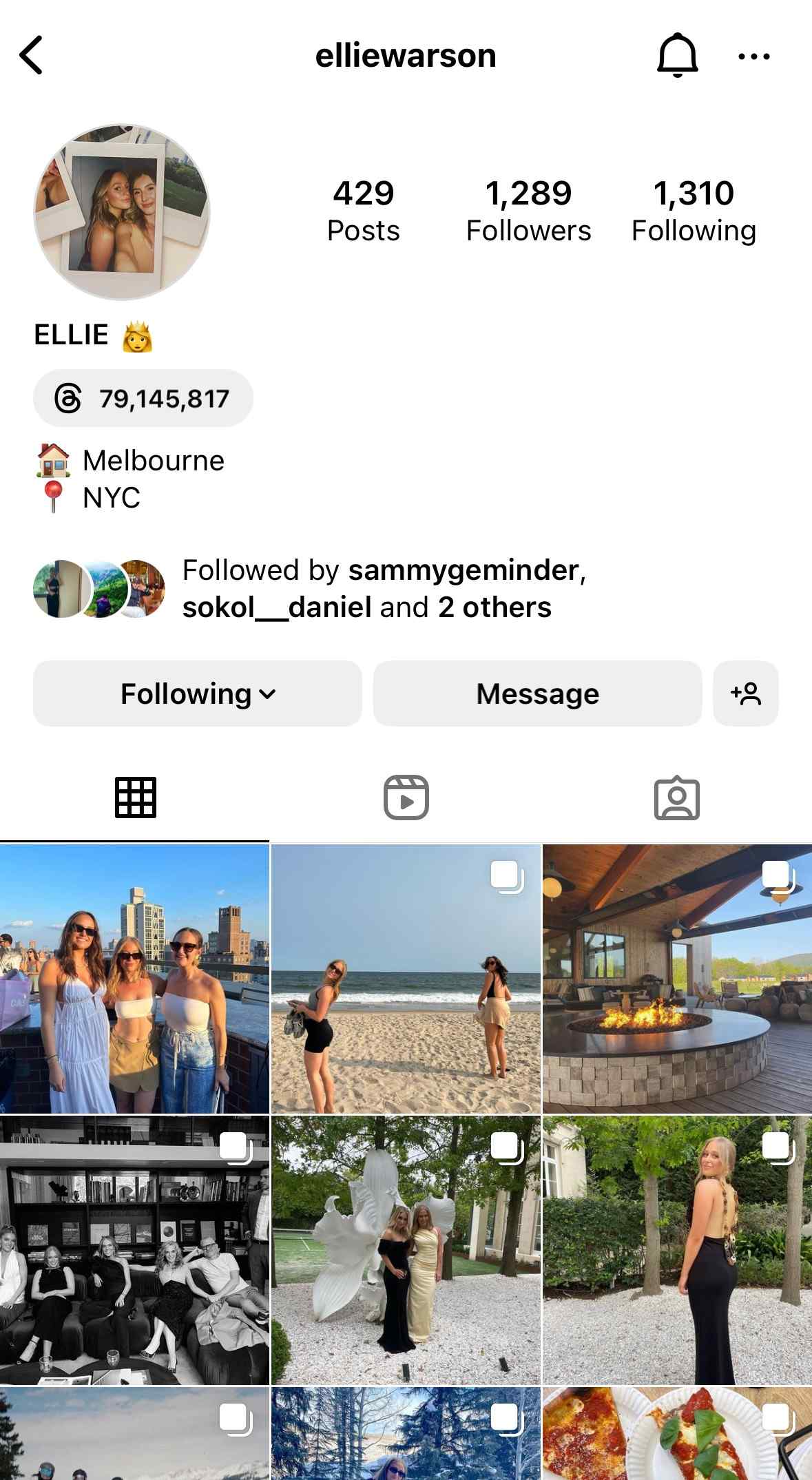Screen dimensions: 812x1480
Task: Open the 1,310 Following list
Action: (x=694, y=211)
